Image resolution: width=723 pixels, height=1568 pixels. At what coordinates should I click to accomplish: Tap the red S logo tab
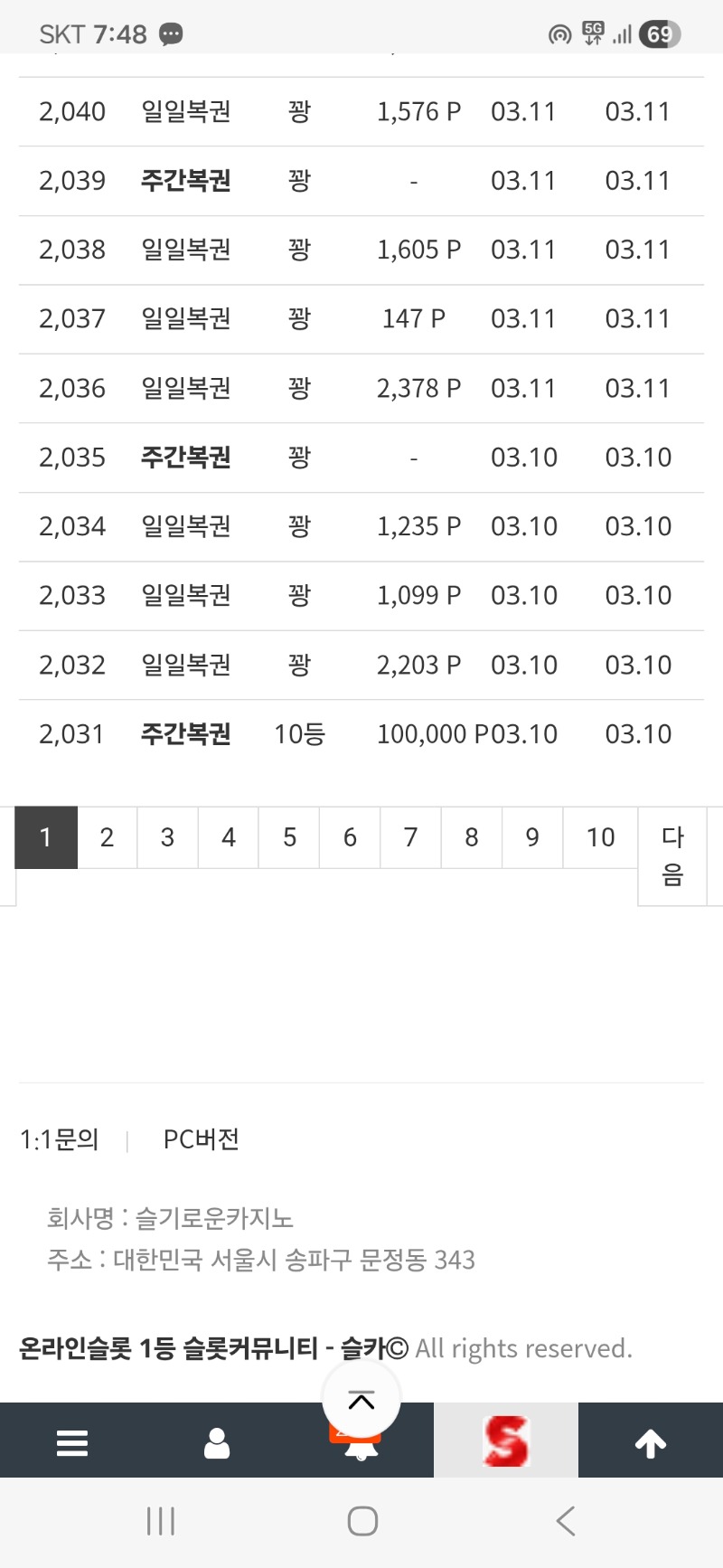[x=506, y=1440]
